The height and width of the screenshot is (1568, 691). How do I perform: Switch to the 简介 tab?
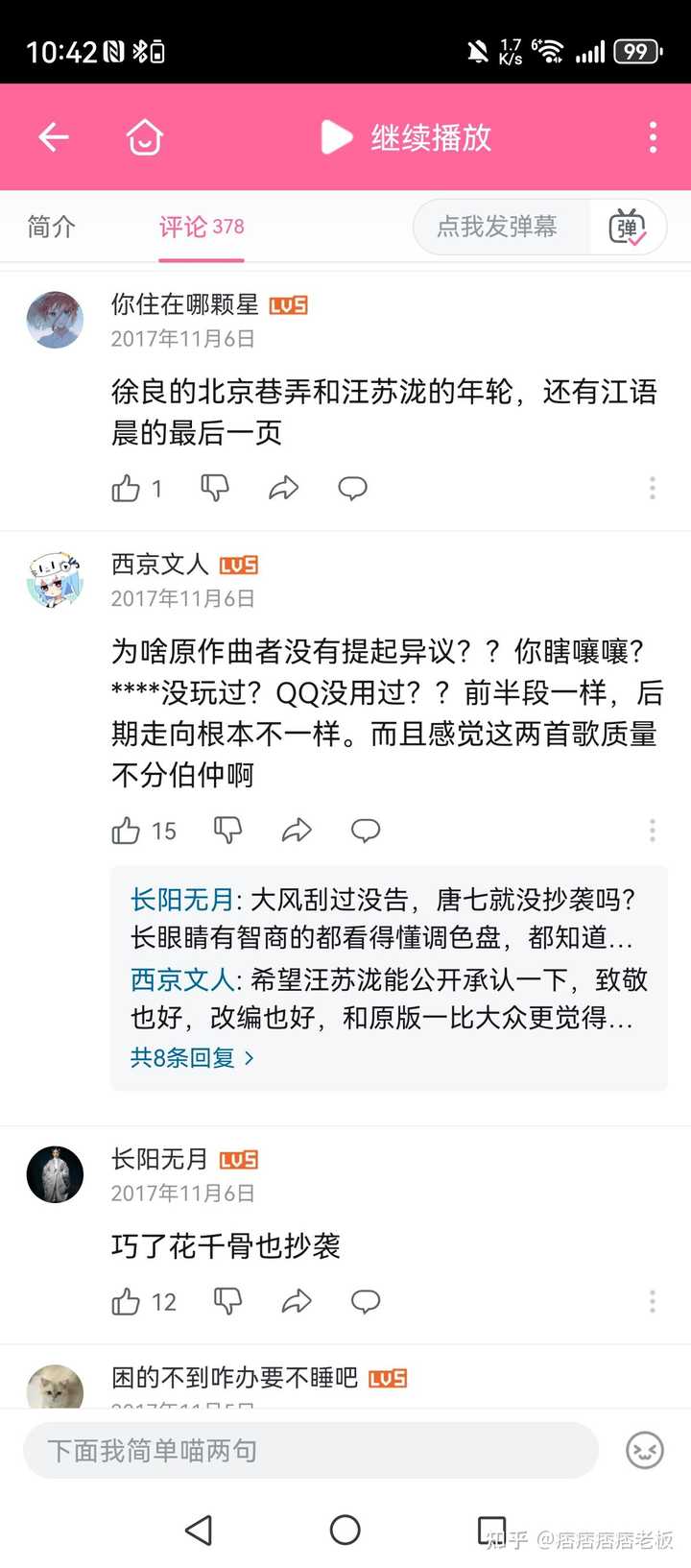[x=51, y=227]
